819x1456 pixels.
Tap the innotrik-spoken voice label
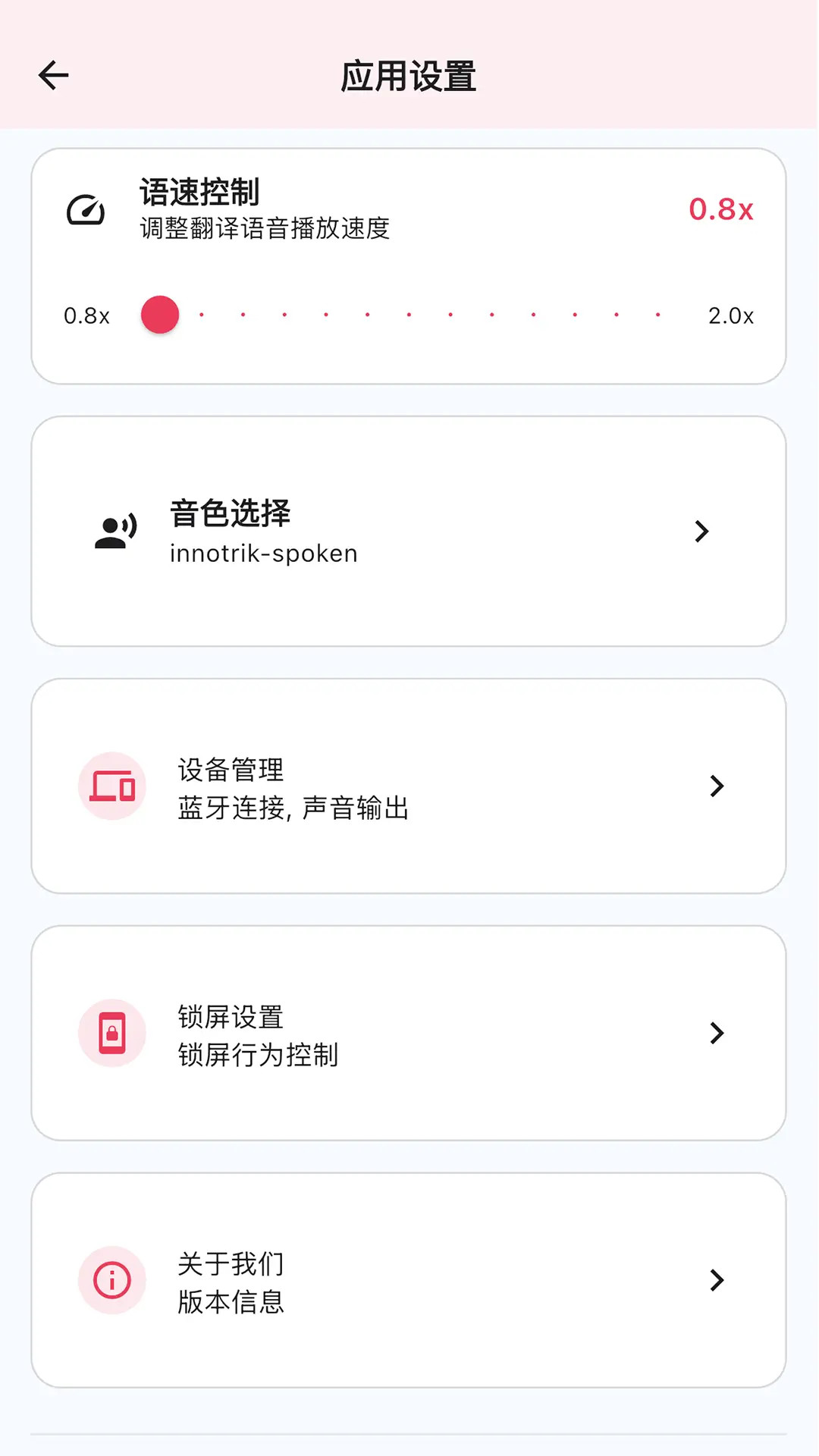click(x=263, y=553)
